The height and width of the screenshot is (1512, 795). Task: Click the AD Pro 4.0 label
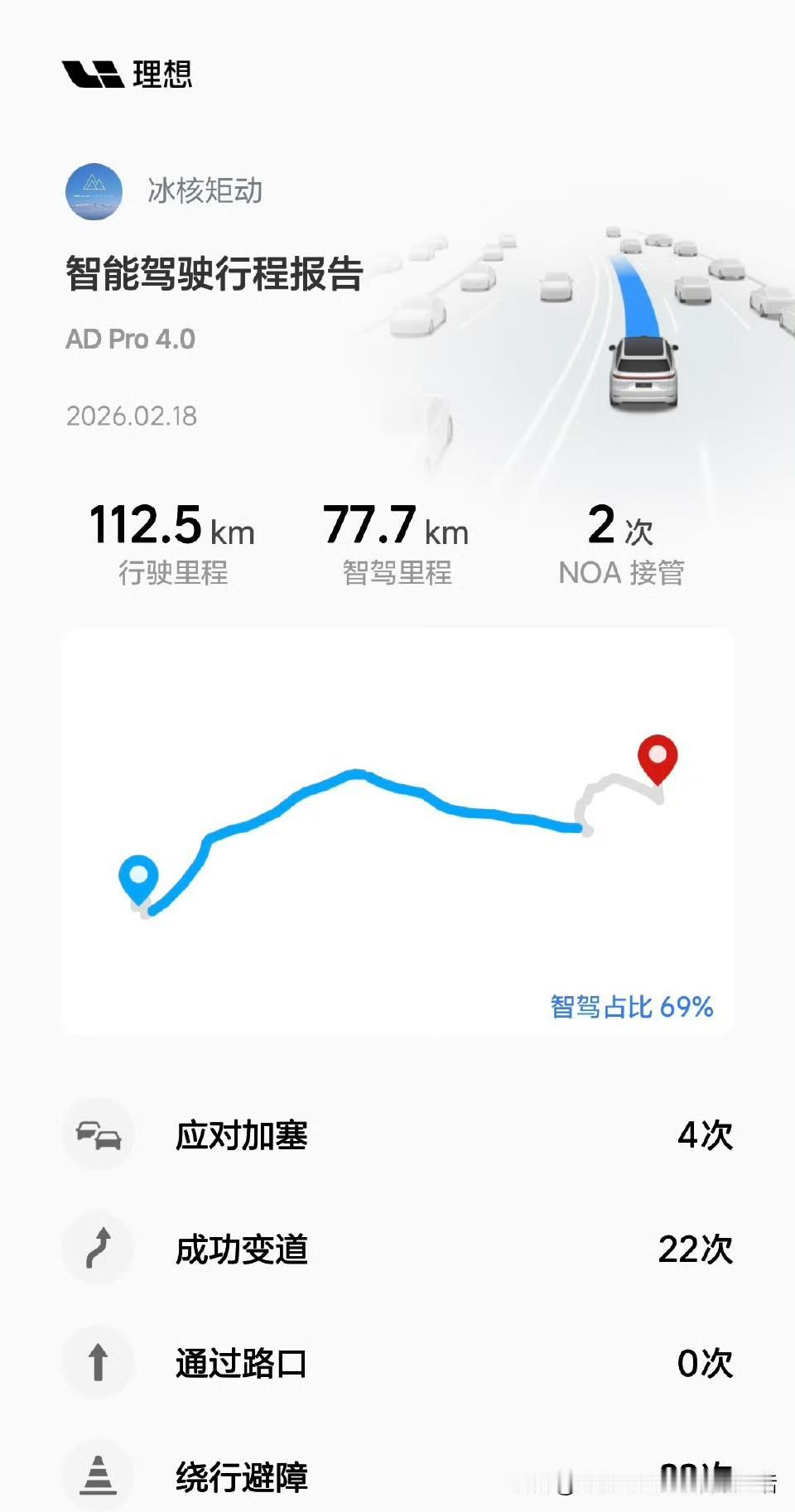click(x=128, y=339)
